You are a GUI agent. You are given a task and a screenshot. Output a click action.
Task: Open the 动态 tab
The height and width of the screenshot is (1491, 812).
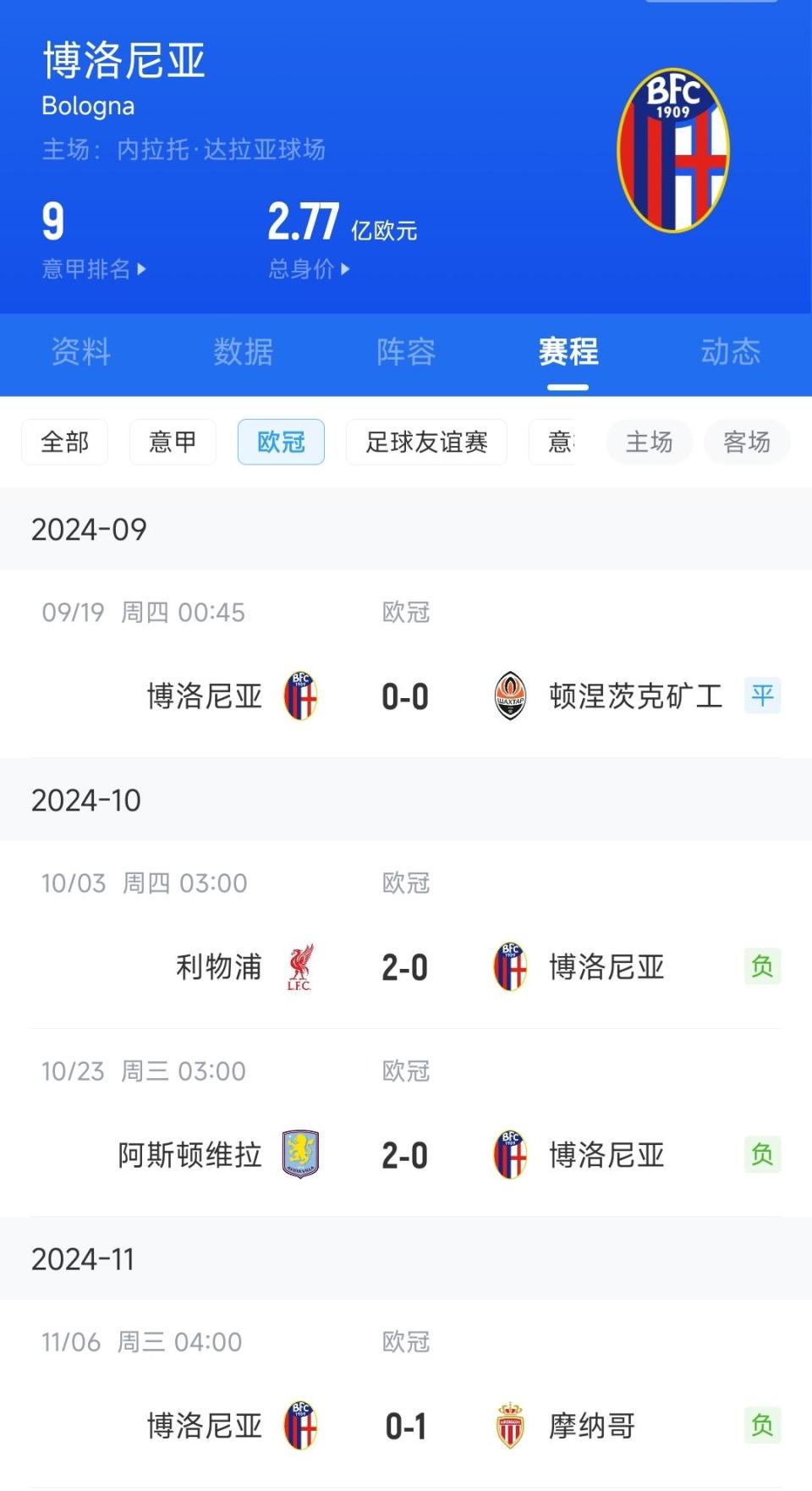[730, 352]
